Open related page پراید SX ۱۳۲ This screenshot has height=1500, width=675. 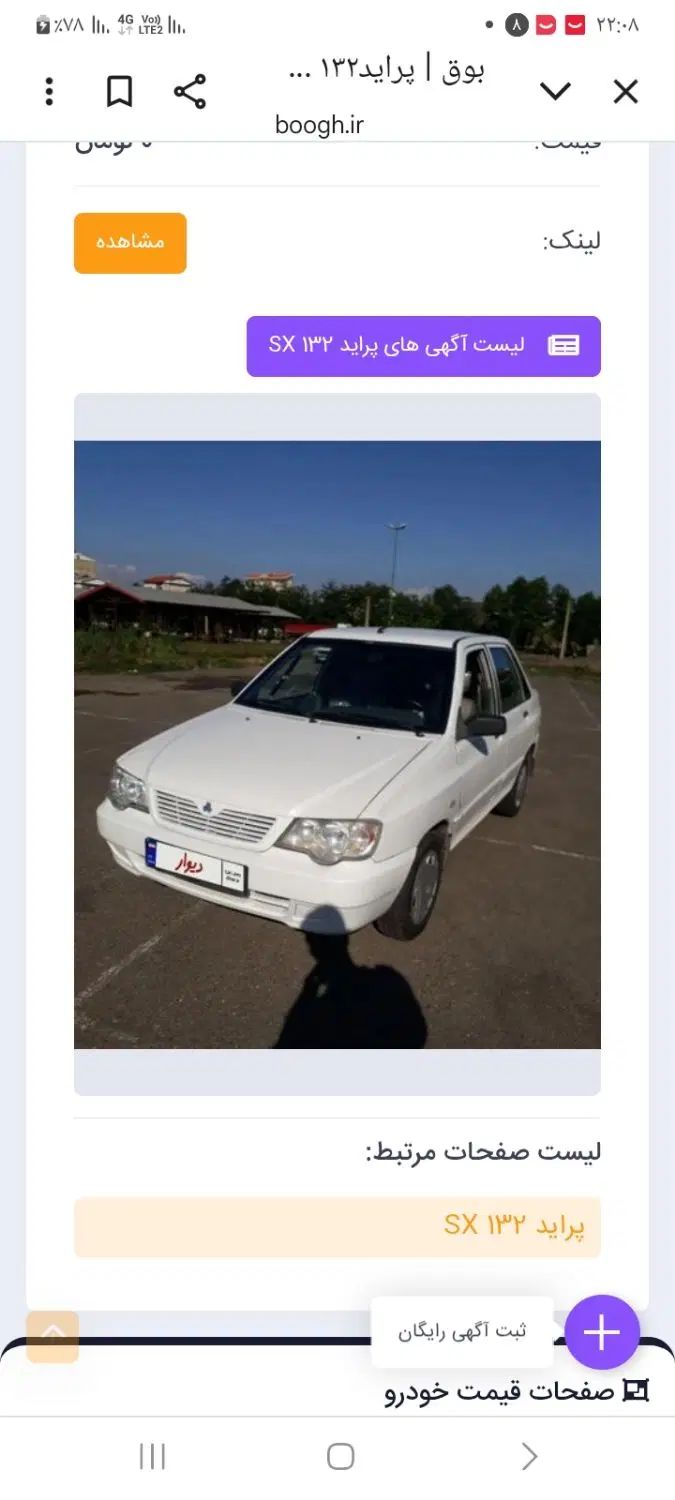337,1226
